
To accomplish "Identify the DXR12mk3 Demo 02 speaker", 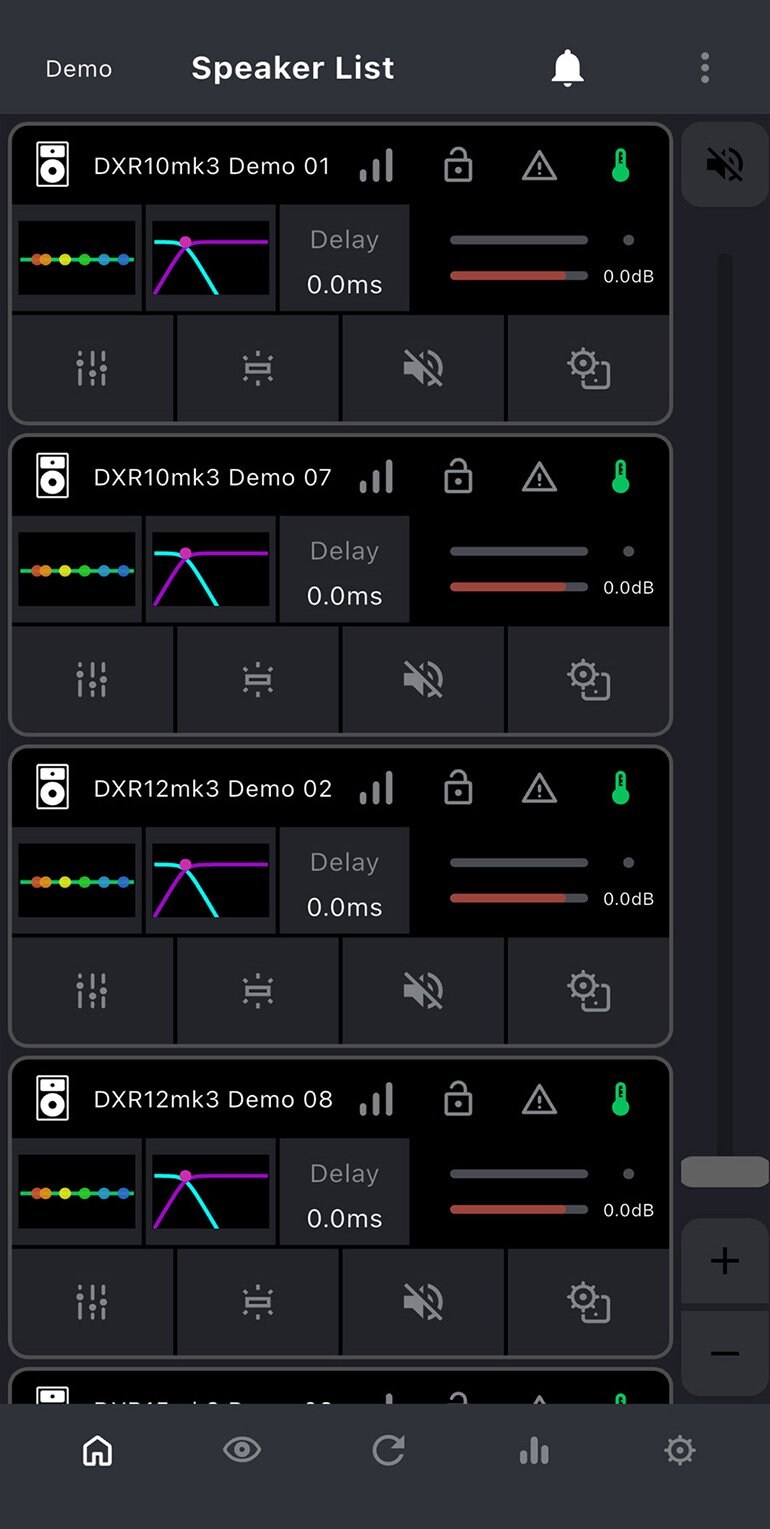I will coord(258,990).
